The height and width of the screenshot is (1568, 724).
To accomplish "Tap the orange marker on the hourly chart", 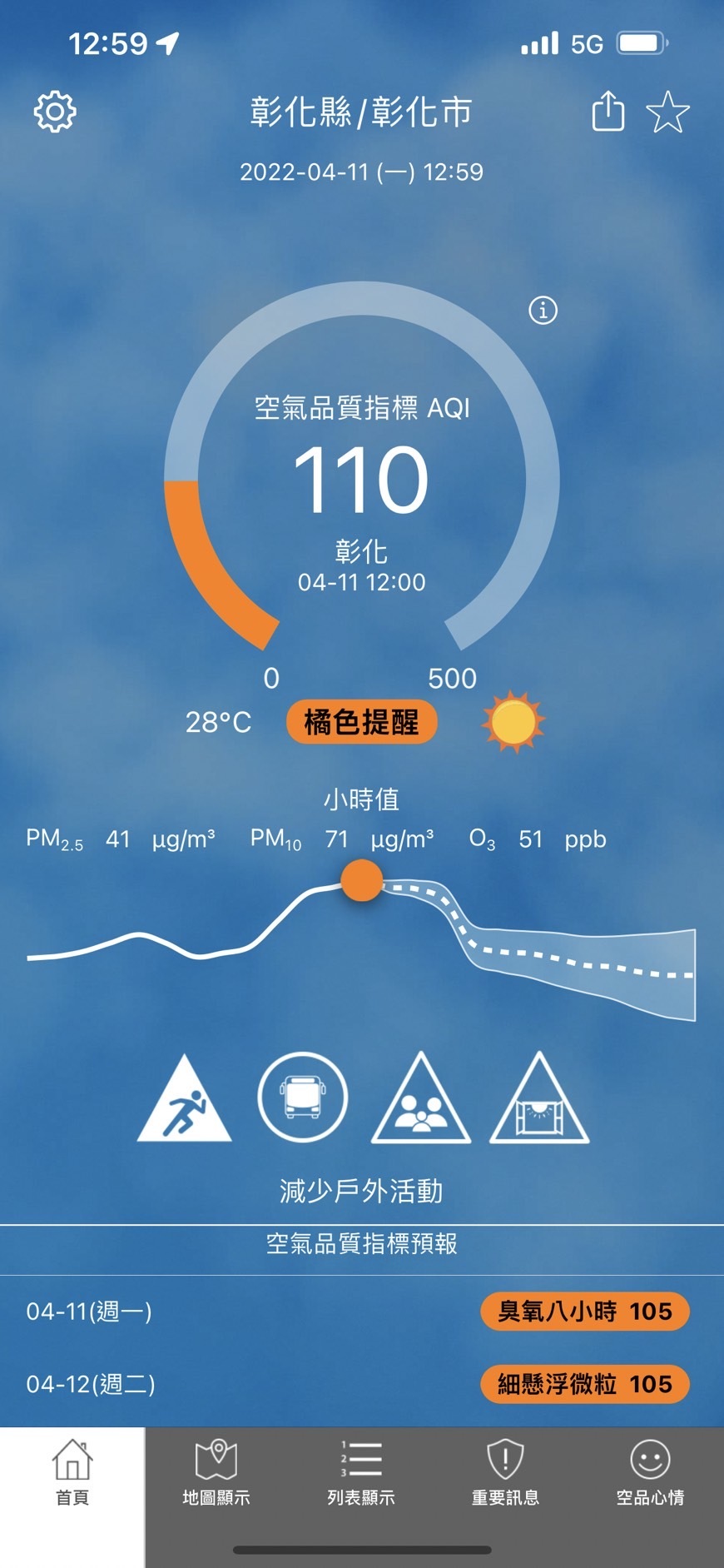I will pyautogui.click(x=360, y=879).
